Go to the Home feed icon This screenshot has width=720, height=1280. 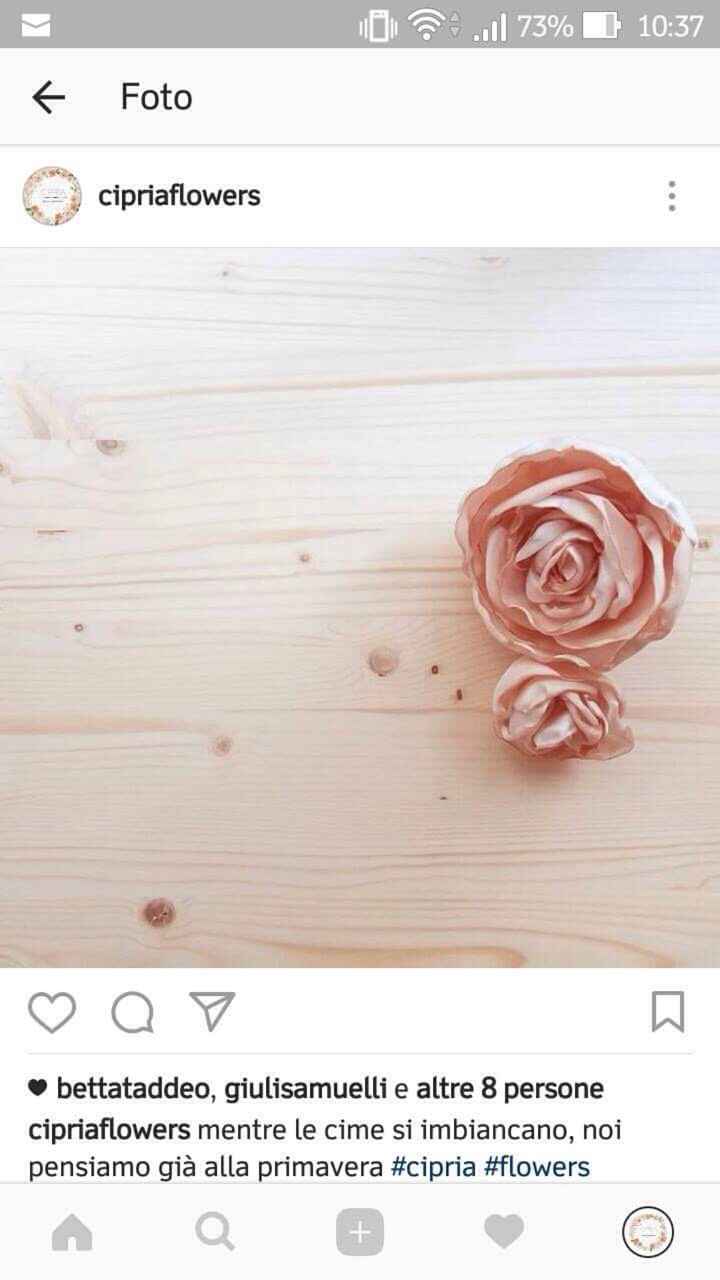(72, 1232)
